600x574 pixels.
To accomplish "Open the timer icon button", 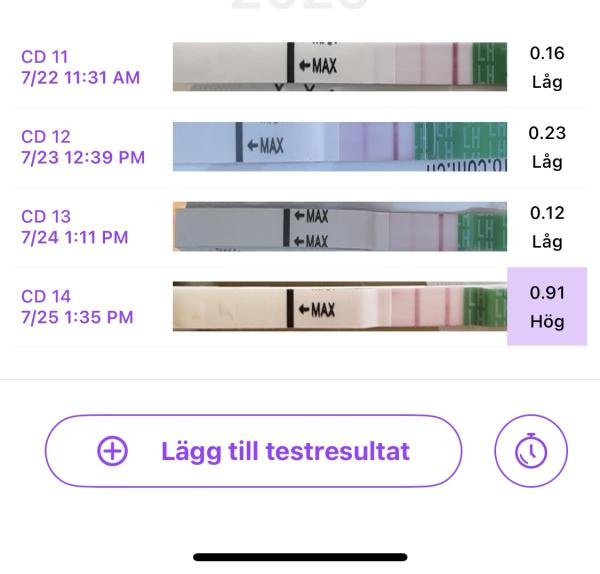I will coord(531,451).
